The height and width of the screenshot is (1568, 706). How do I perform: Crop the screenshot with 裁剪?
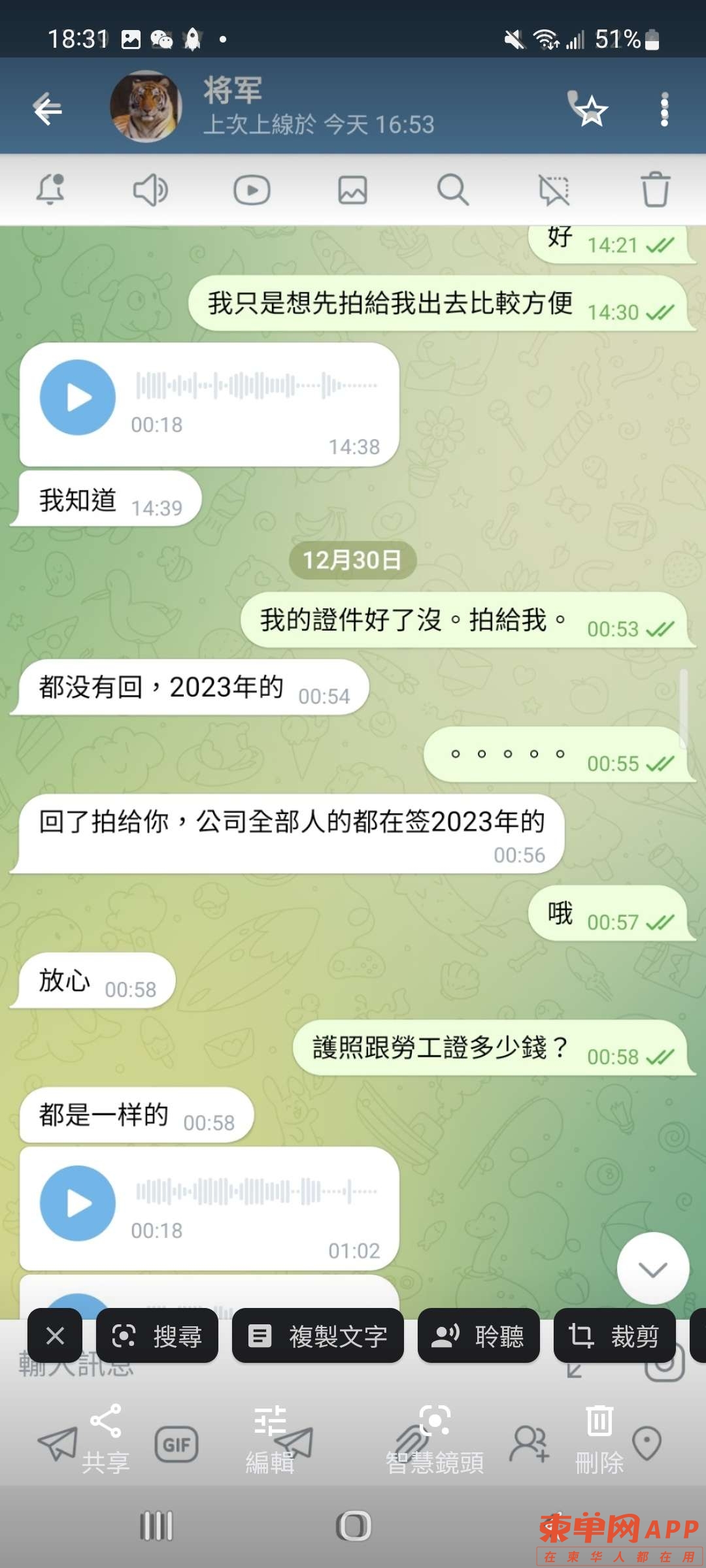point(614,1335)
